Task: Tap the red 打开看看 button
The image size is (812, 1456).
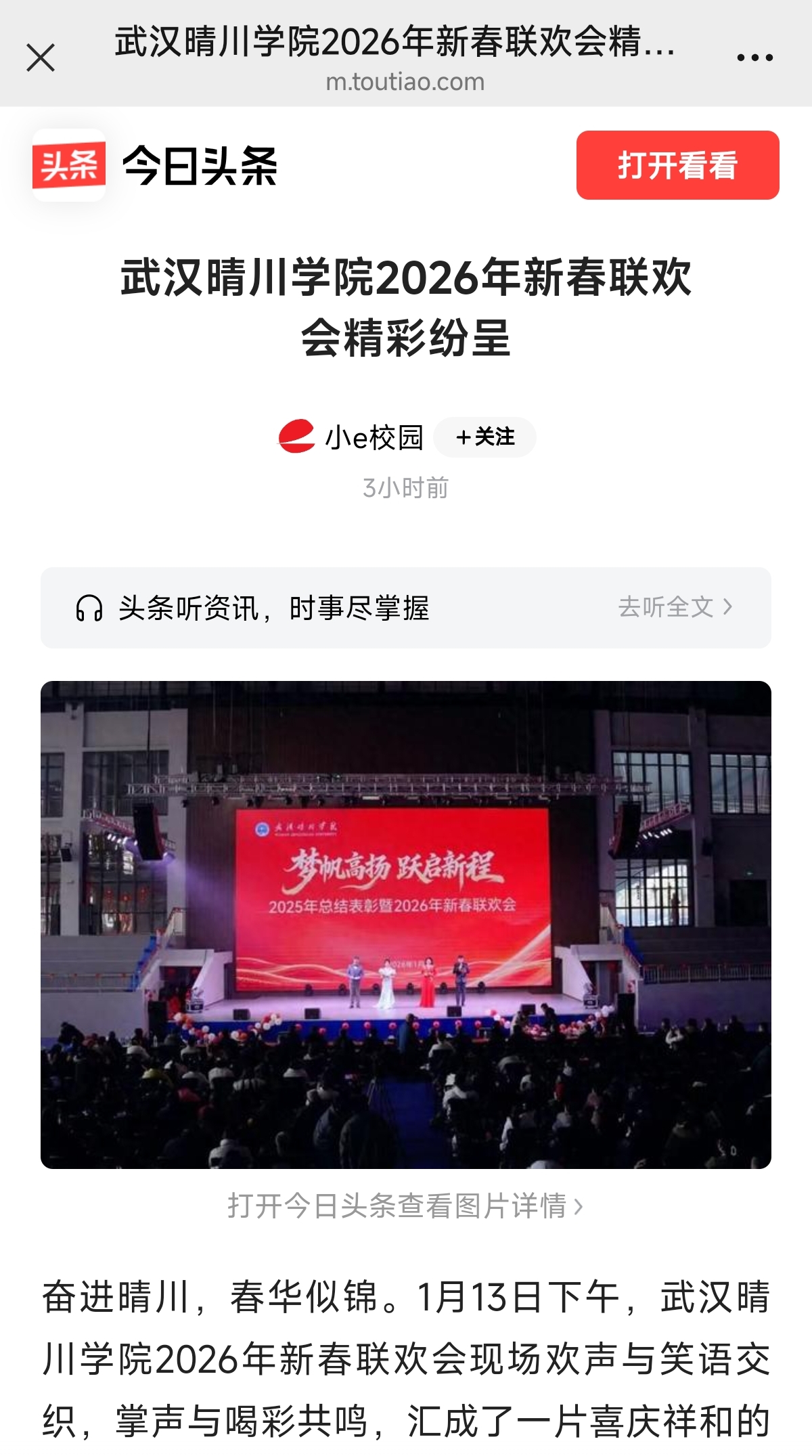Action: 677,165
